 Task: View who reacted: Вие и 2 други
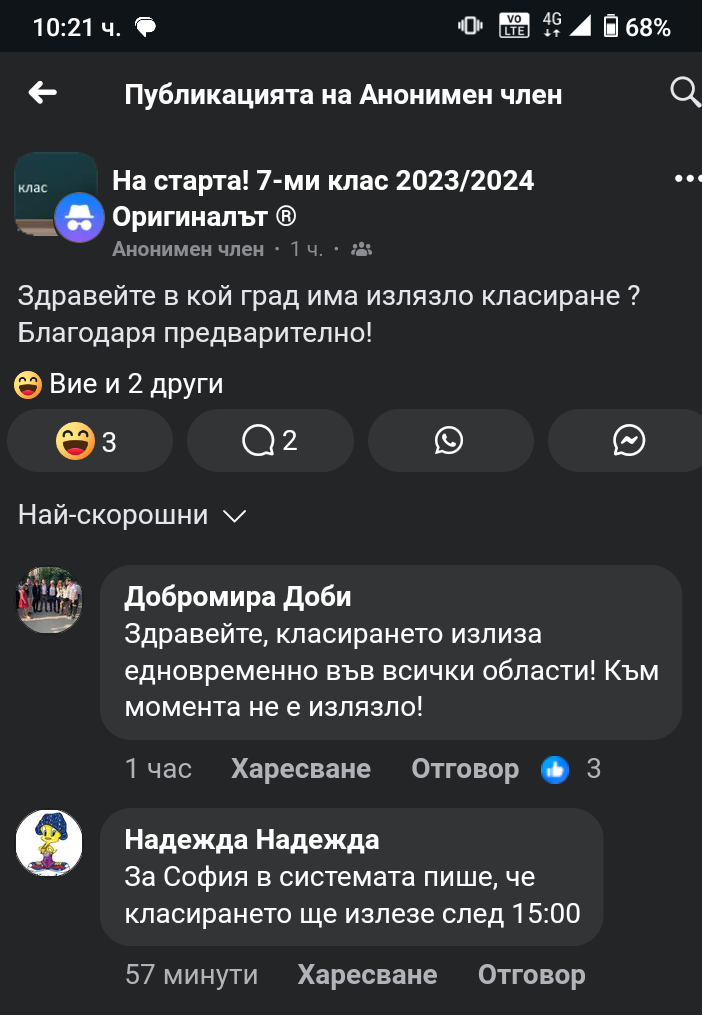point(120,384)
